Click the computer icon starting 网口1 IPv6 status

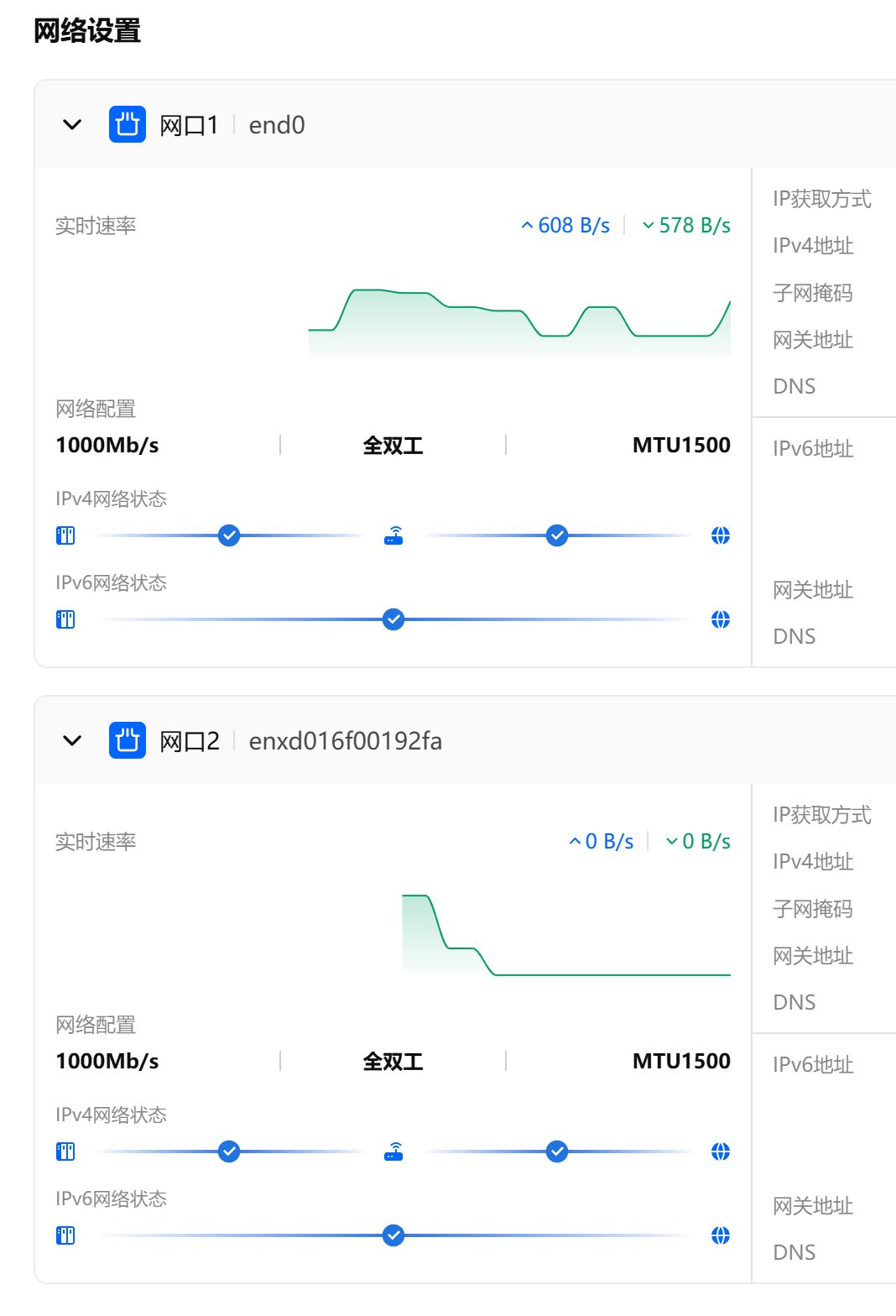coord(65,619)
